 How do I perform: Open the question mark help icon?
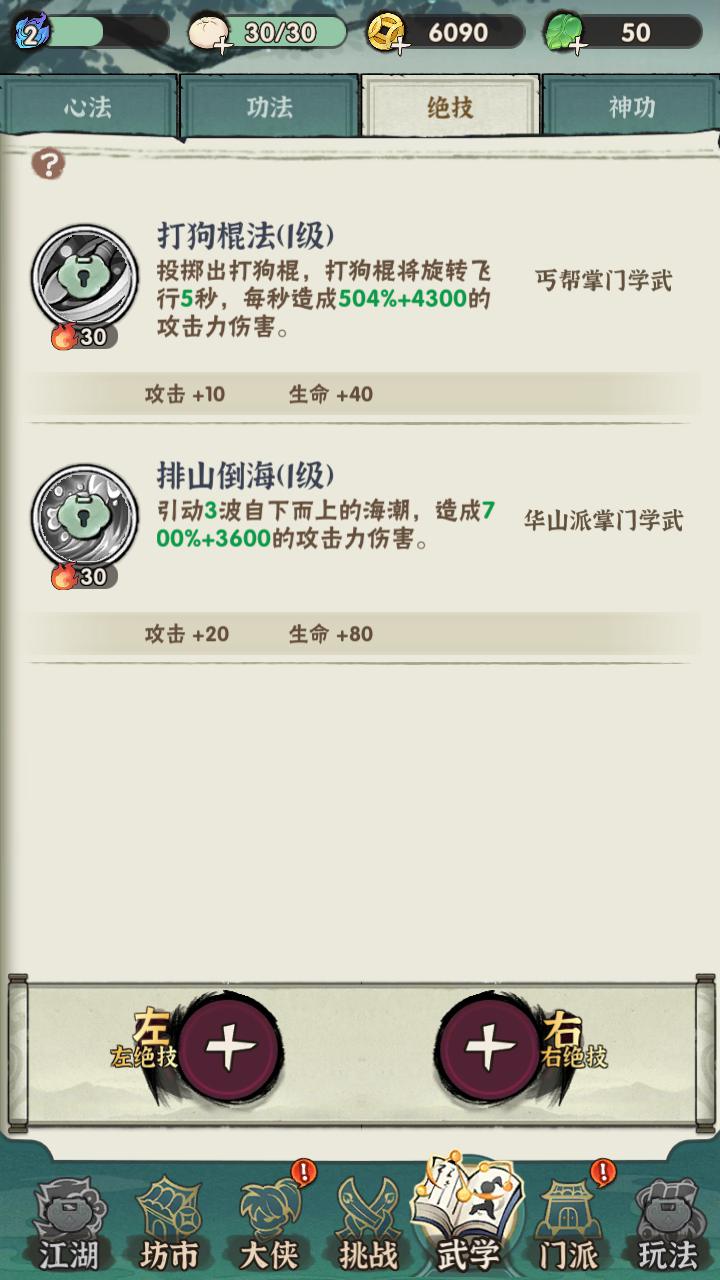point(47,163)
